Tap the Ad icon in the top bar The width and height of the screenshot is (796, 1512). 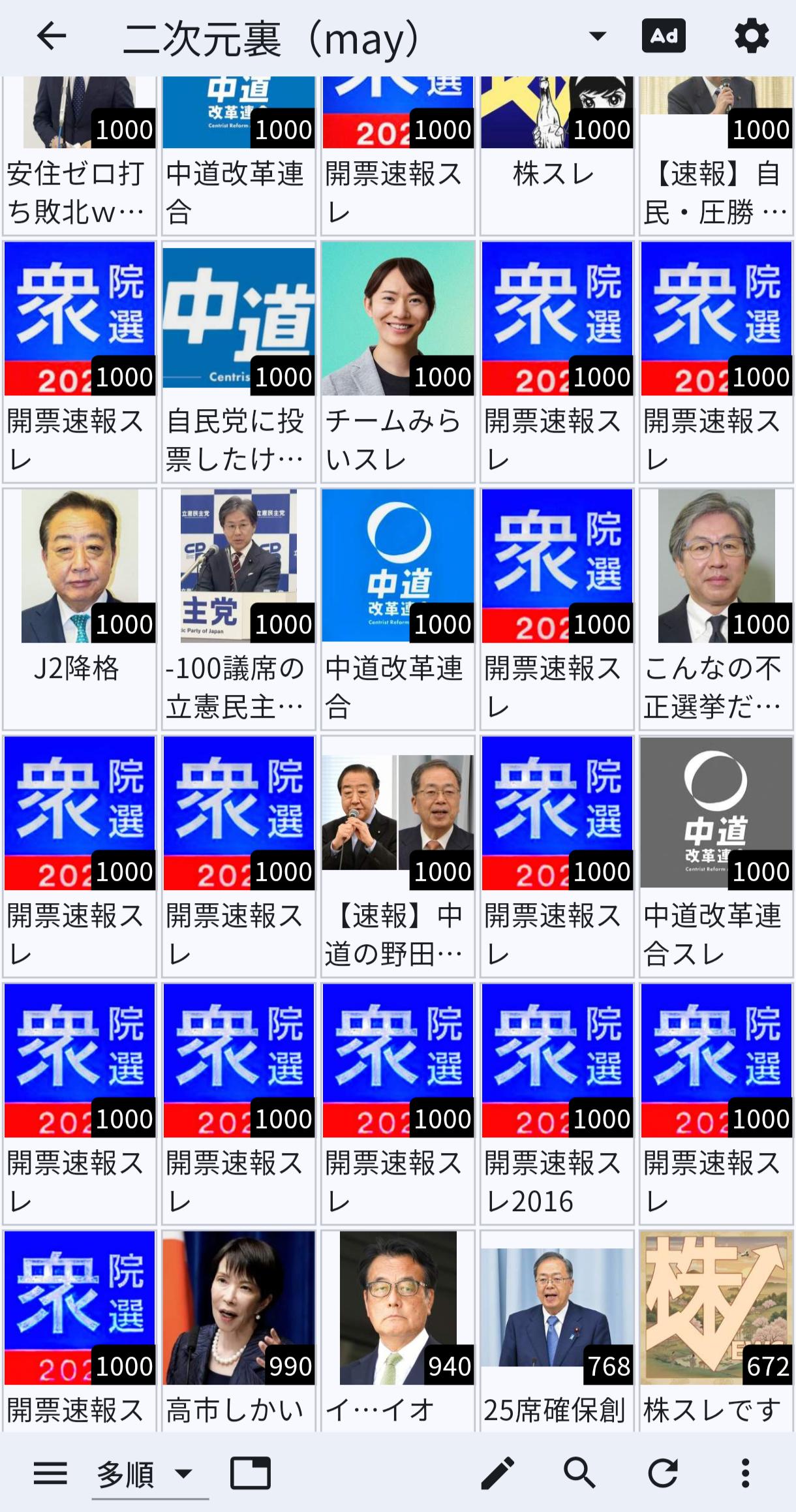(664, 37)
